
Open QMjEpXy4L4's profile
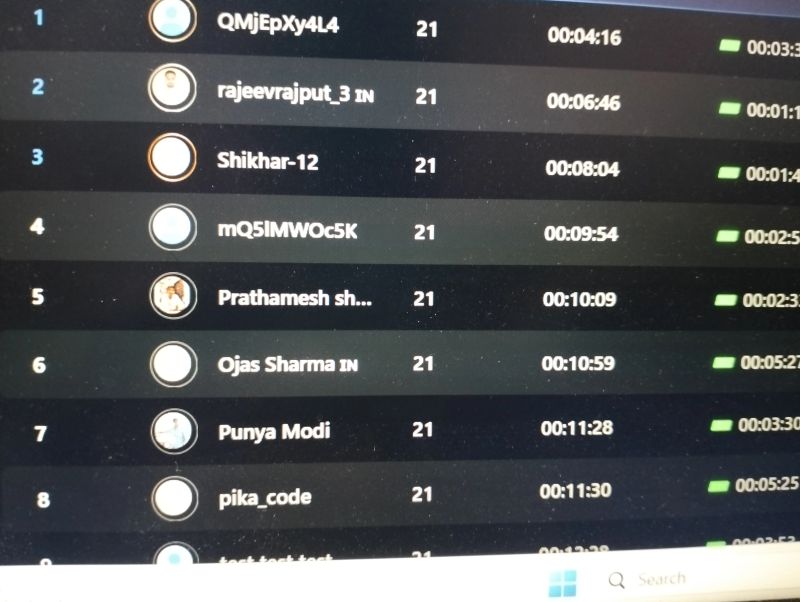tap(277, 25)
